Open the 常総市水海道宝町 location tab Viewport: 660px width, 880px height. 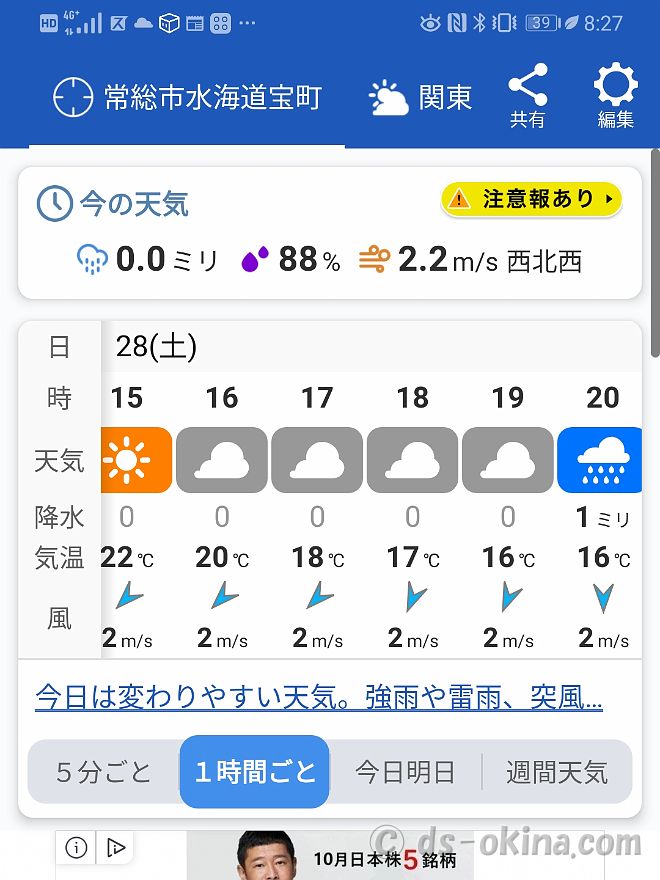[x=188, y=98]
